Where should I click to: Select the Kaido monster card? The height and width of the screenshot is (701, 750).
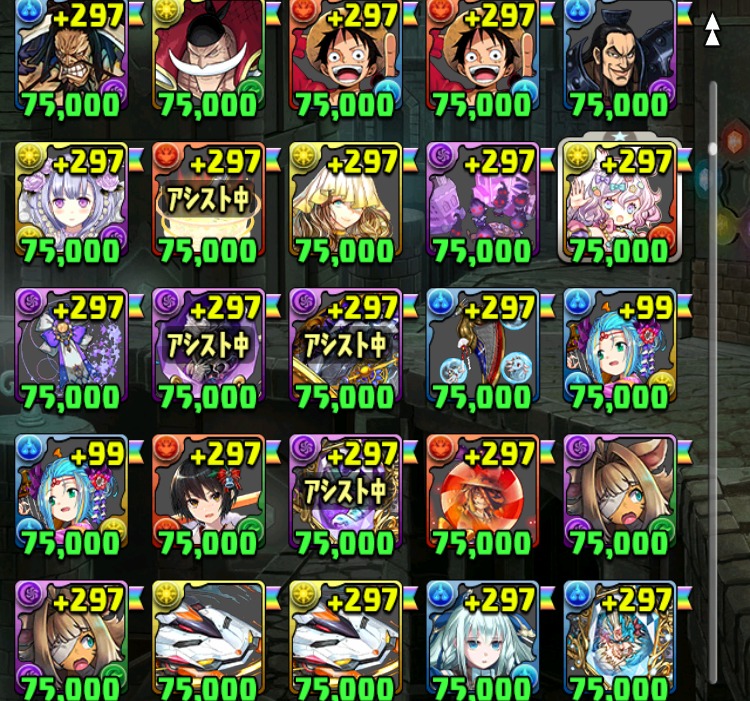coord(70,55)
